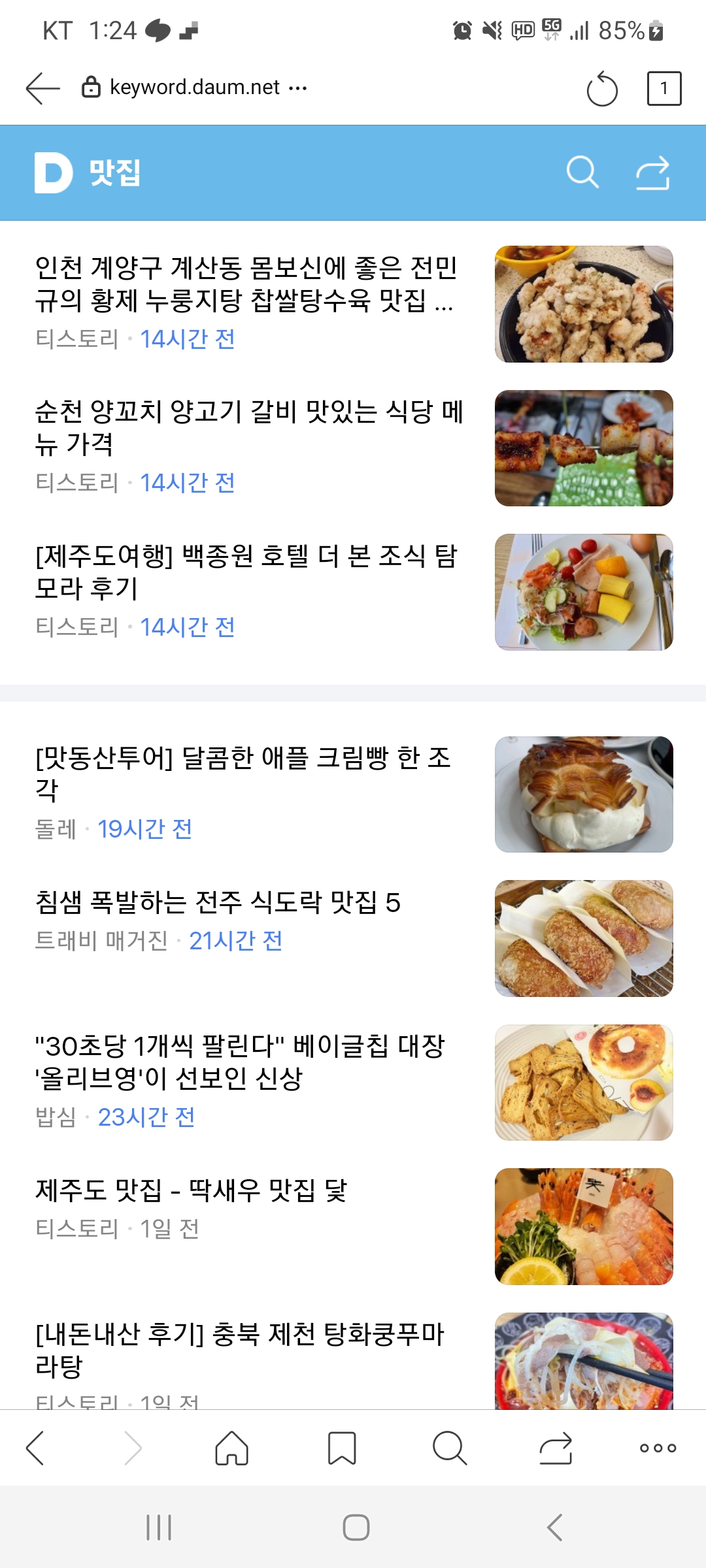This screenshot has width=706, height=1568.
Task: Tap the search icon in the 맛집 header
Action: (x=582, y=172)
